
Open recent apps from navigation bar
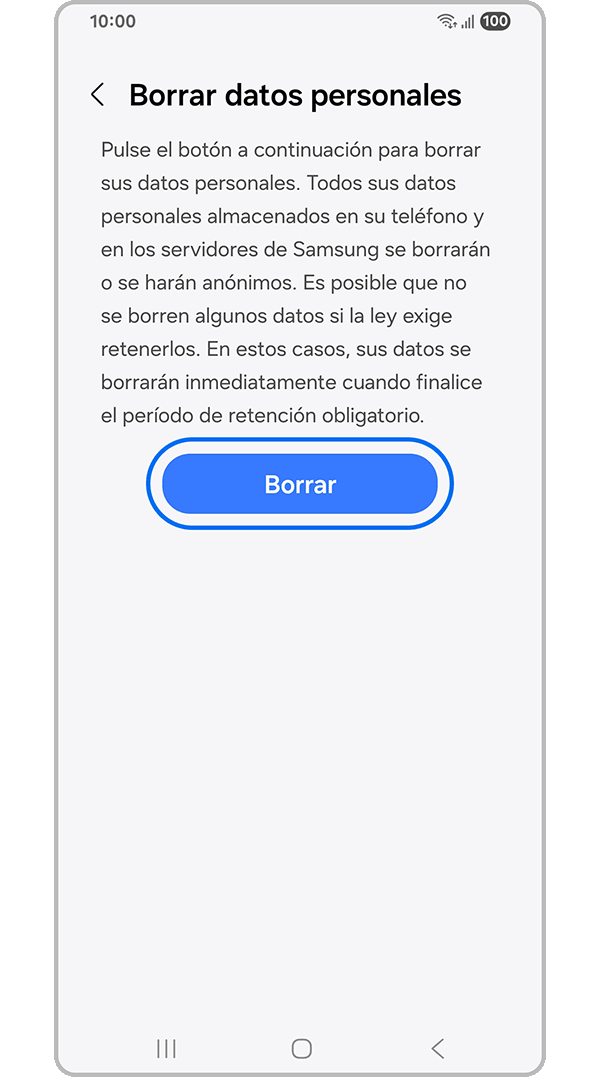pos(166,1048)
